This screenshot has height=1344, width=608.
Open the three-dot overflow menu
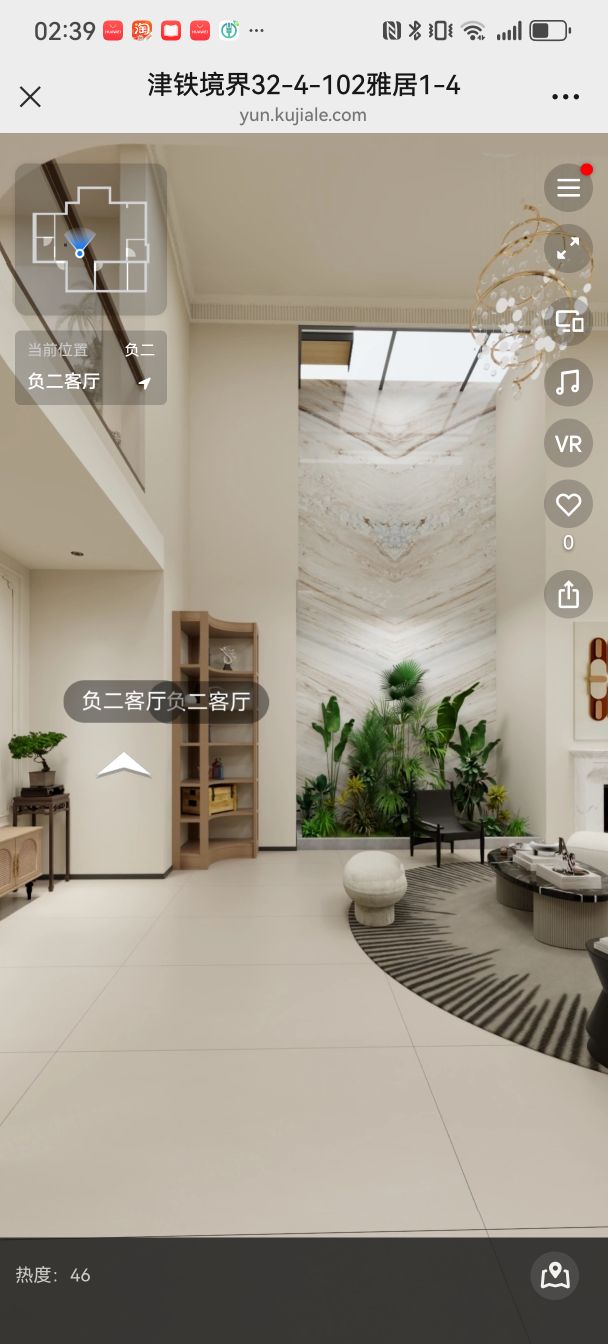565,97
